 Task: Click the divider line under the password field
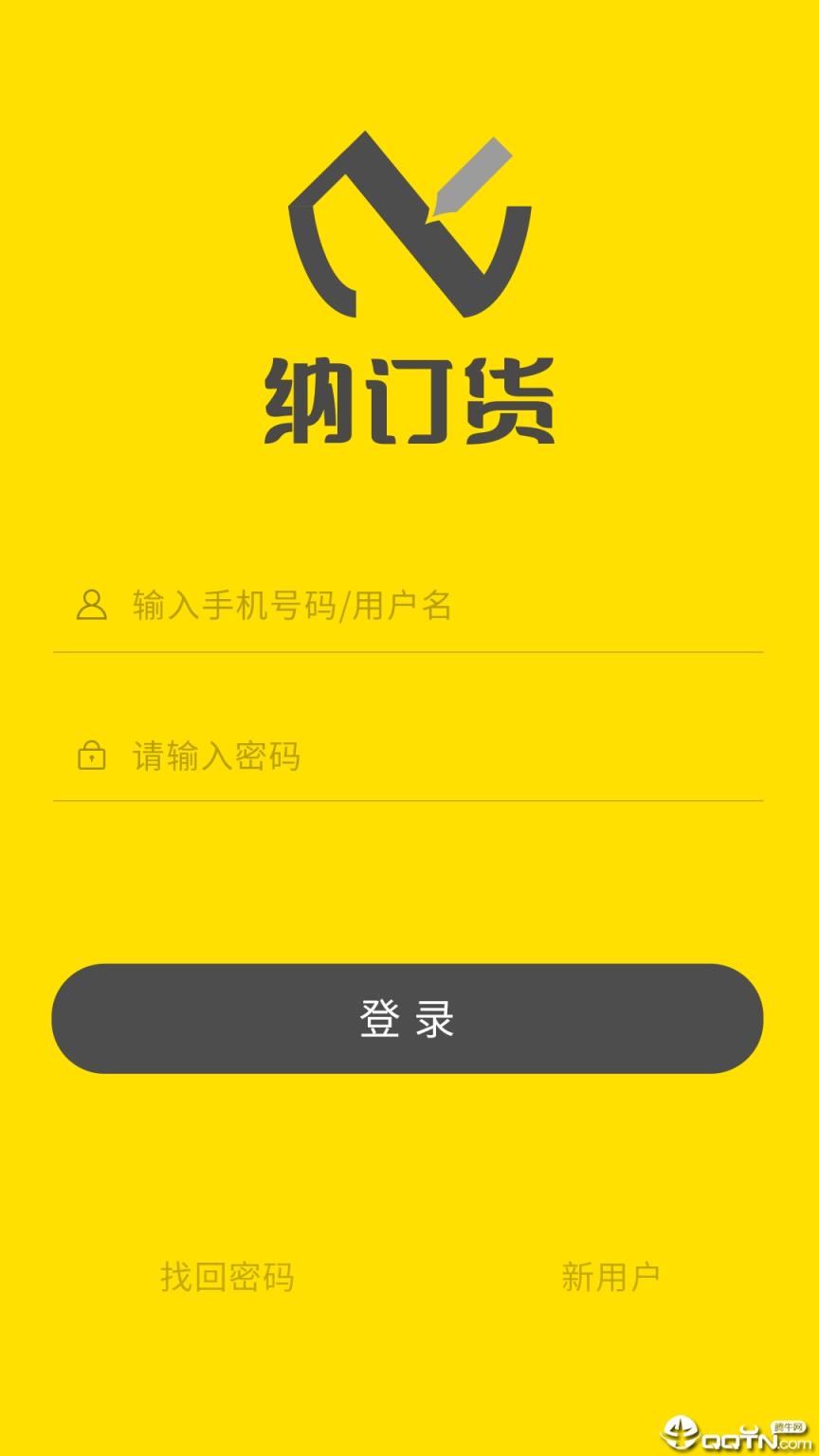click(x=408, y=801)
